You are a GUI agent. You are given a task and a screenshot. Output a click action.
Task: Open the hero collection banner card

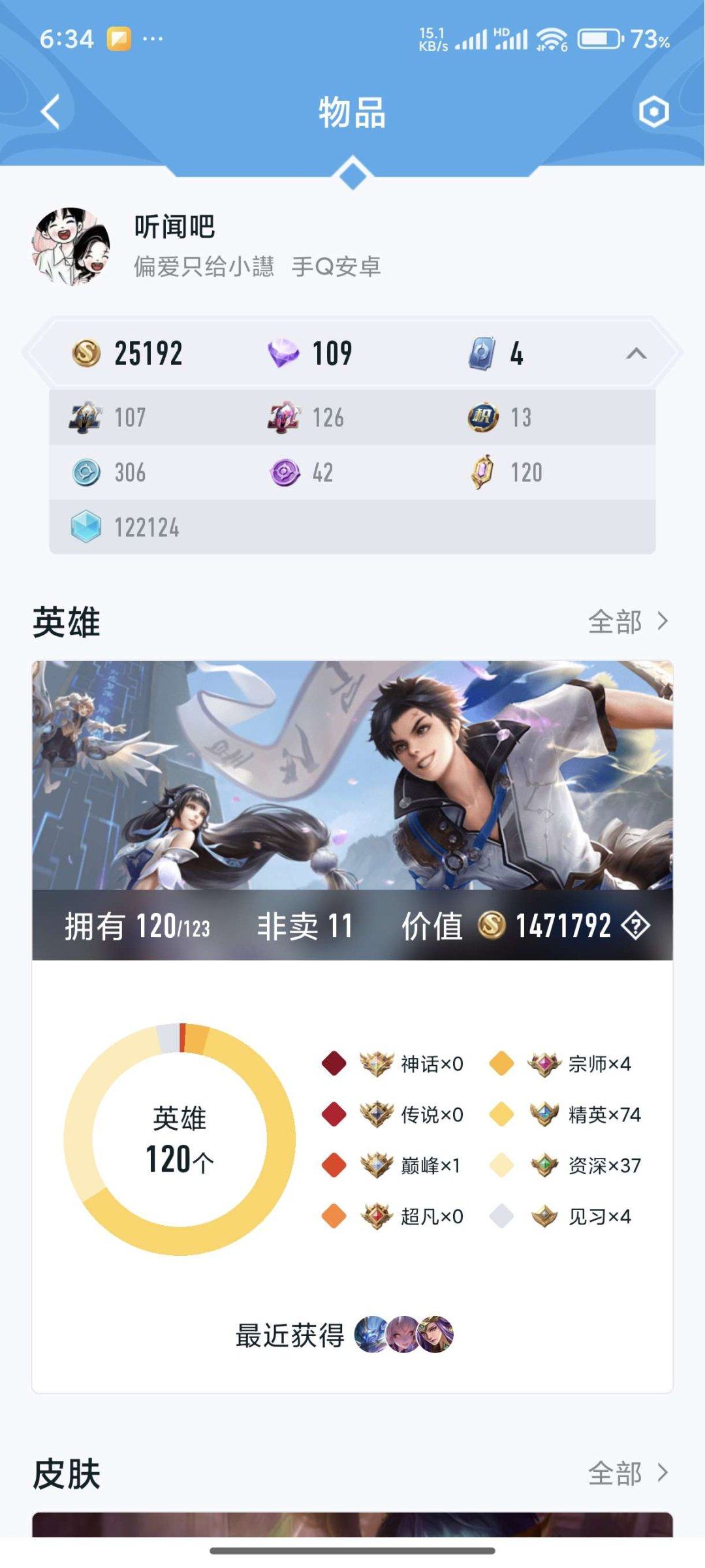tap(352, 776)
